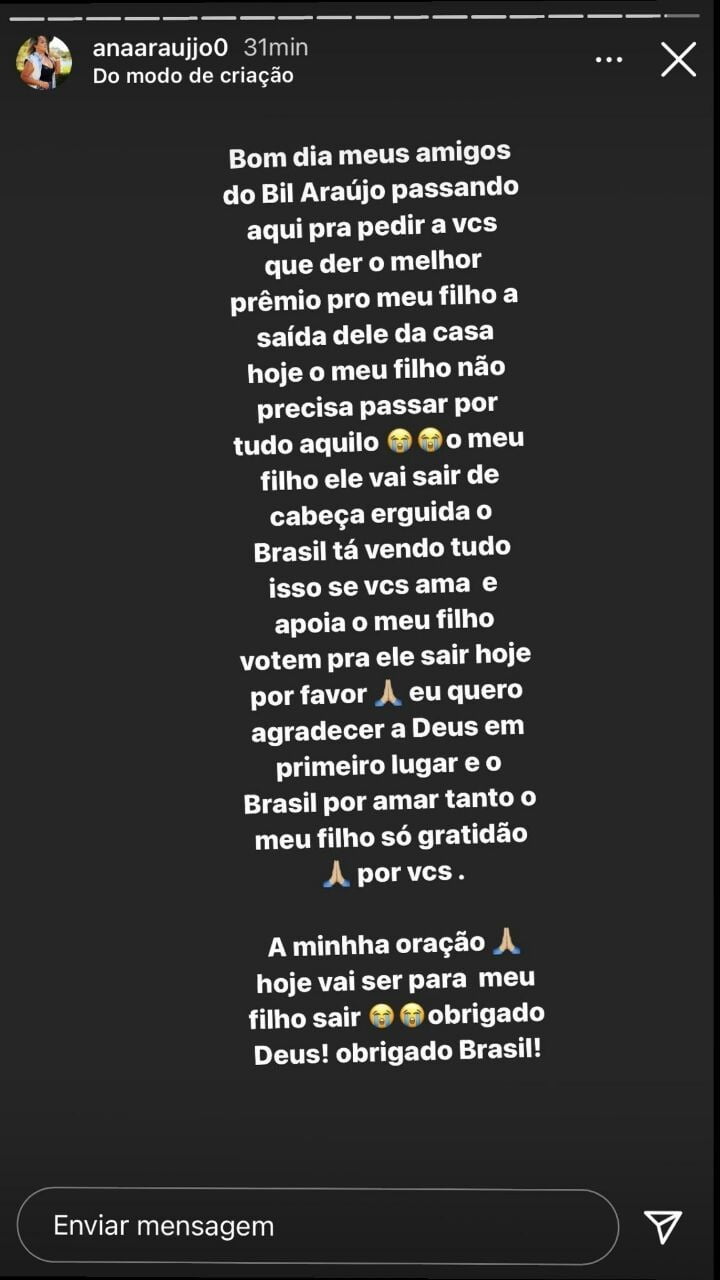The height and width of the screenshot is (1280, 720).
Task: Open anaaraujjo0's profile picture
Action: pyautogui.click(x=43, y=62)
